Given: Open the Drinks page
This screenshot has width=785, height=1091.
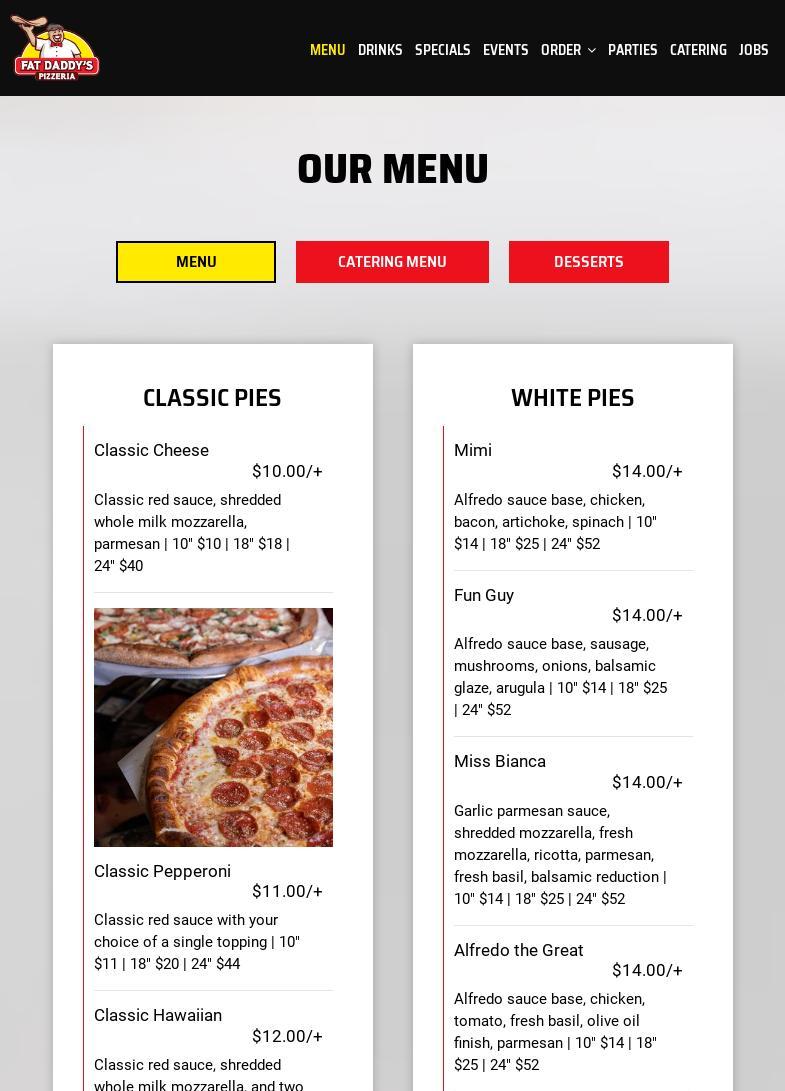Looking at the screenshot, I should [380, 50].
